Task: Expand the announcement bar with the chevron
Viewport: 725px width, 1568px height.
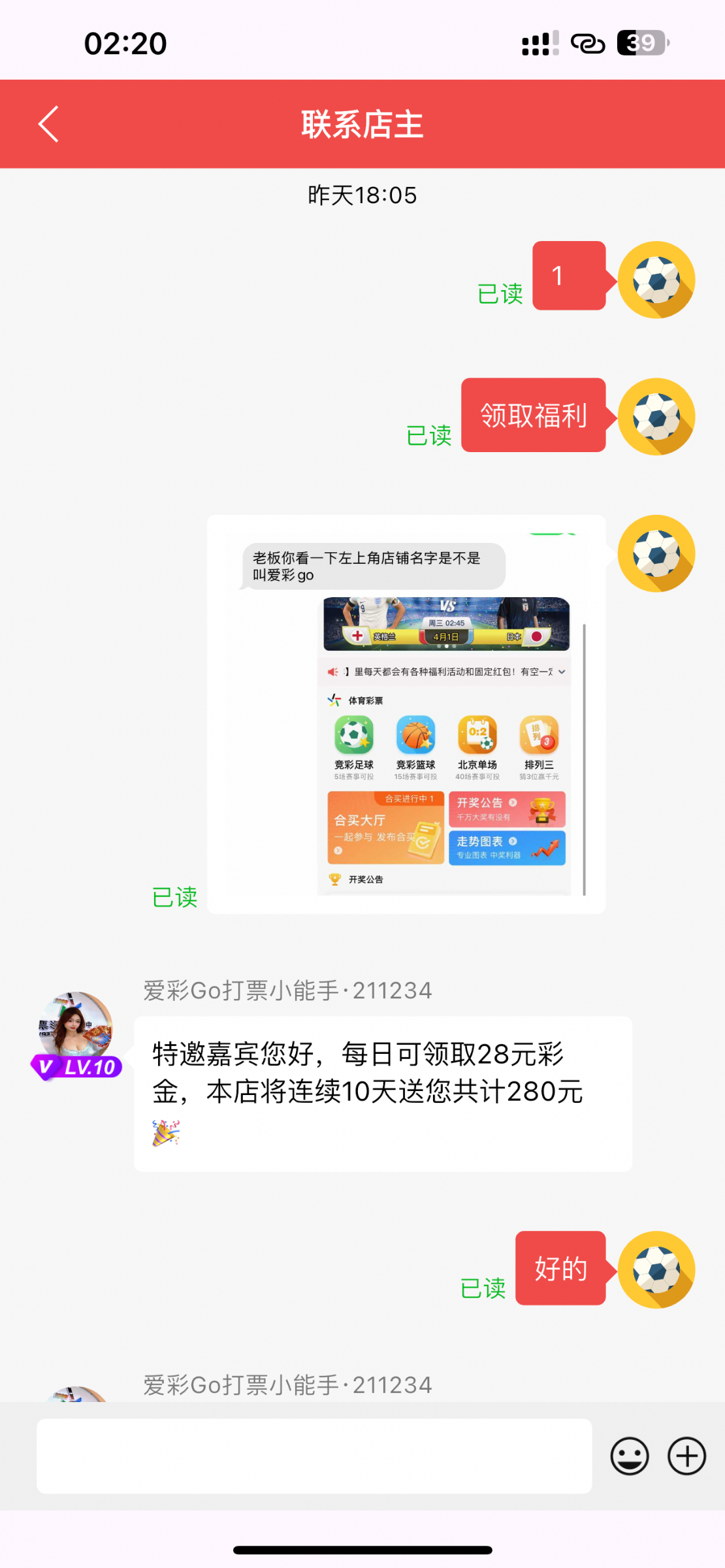Action: tap(562, 671)
